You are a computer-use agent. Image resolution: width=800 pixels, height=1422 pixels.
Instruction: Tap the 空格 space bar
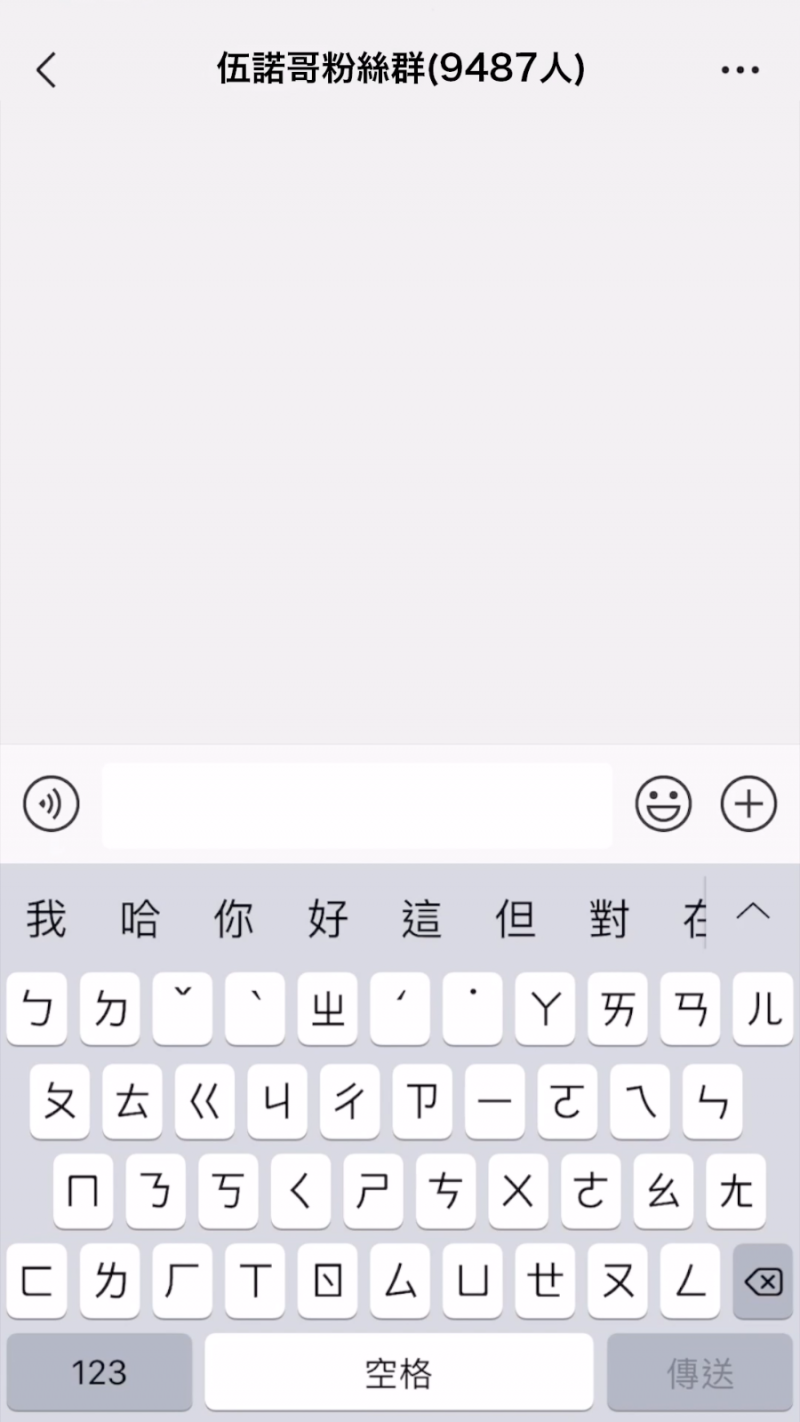tap(399, 1372)
